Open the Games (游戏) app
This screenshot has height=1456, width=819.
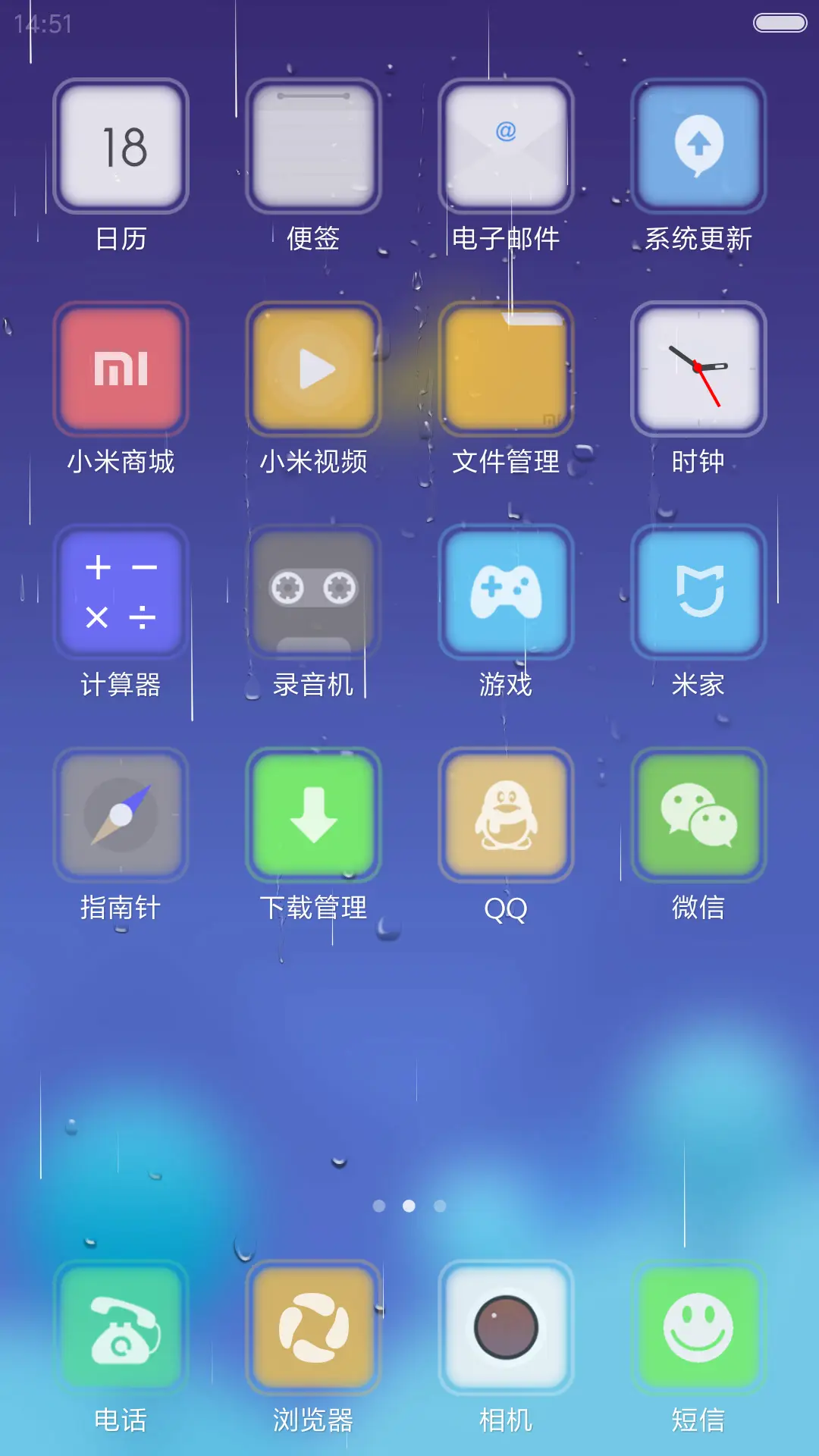click(x=506, y=593)
